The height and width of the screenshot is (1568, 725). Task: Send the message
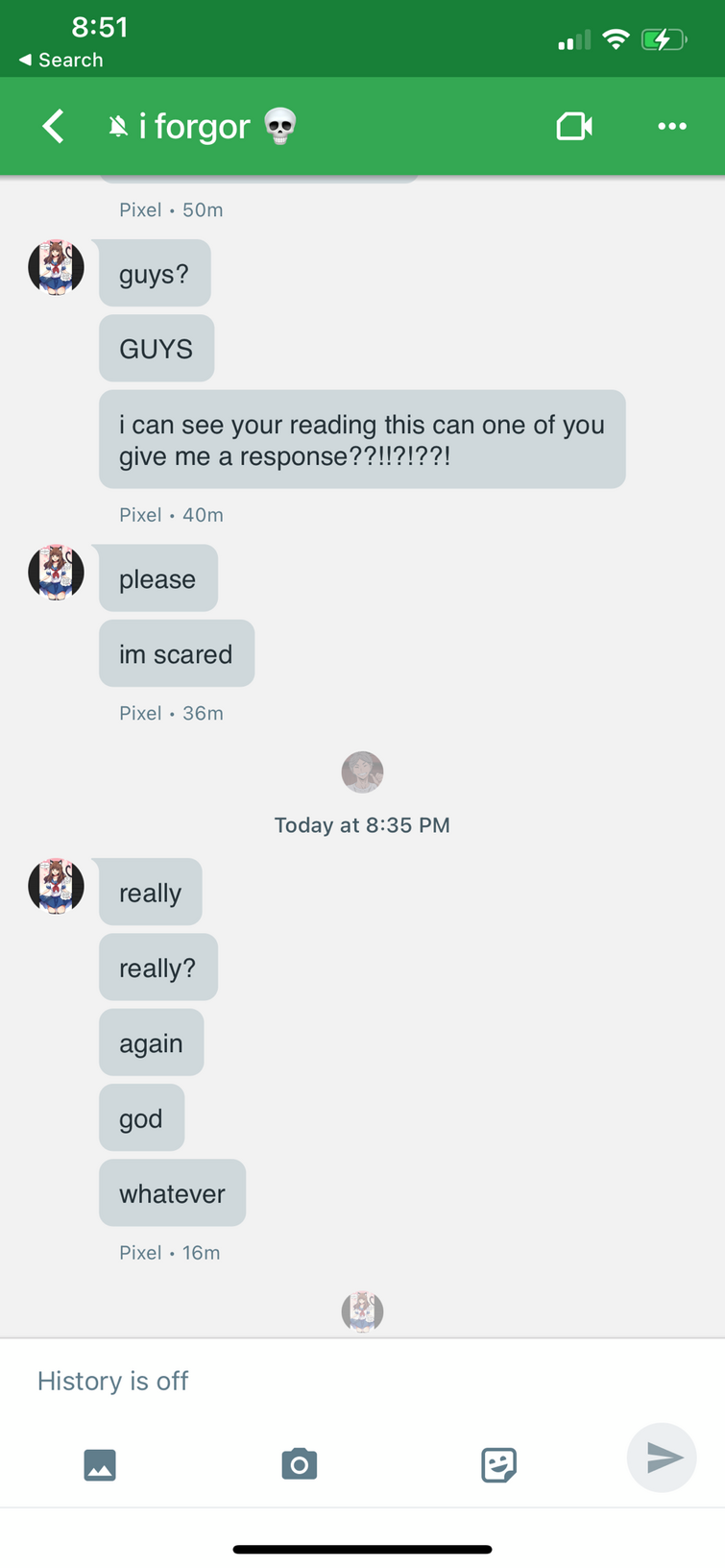pyautogui.click(x=663, y=1458)
